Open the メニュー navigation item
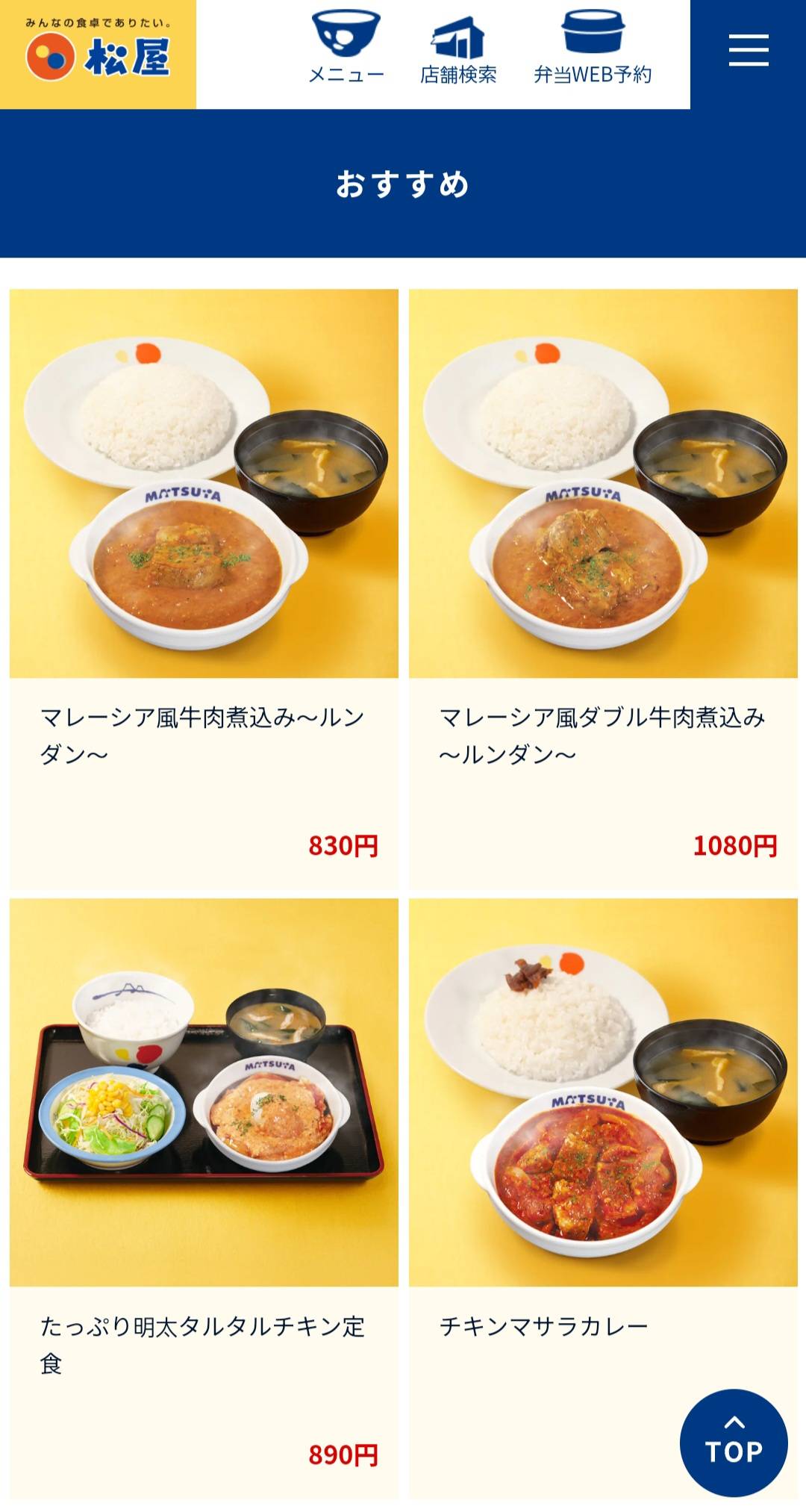Image resolution: width=806 pixels, height=1512 pixels. click(346, 48)
